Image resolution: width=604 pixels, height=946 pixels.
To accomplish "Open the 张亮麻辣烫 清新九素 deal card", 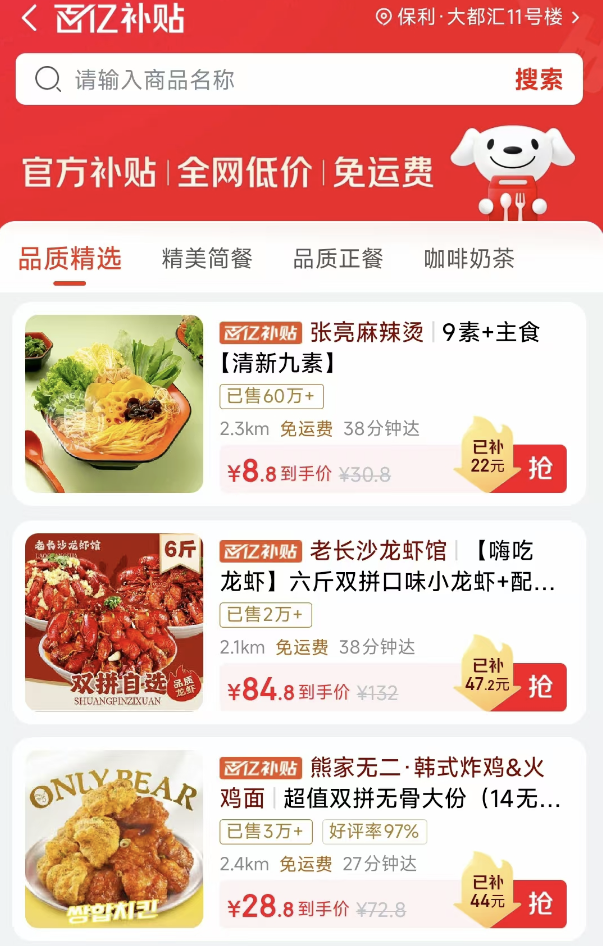I will pyautogui.click(x=380, y=346).
